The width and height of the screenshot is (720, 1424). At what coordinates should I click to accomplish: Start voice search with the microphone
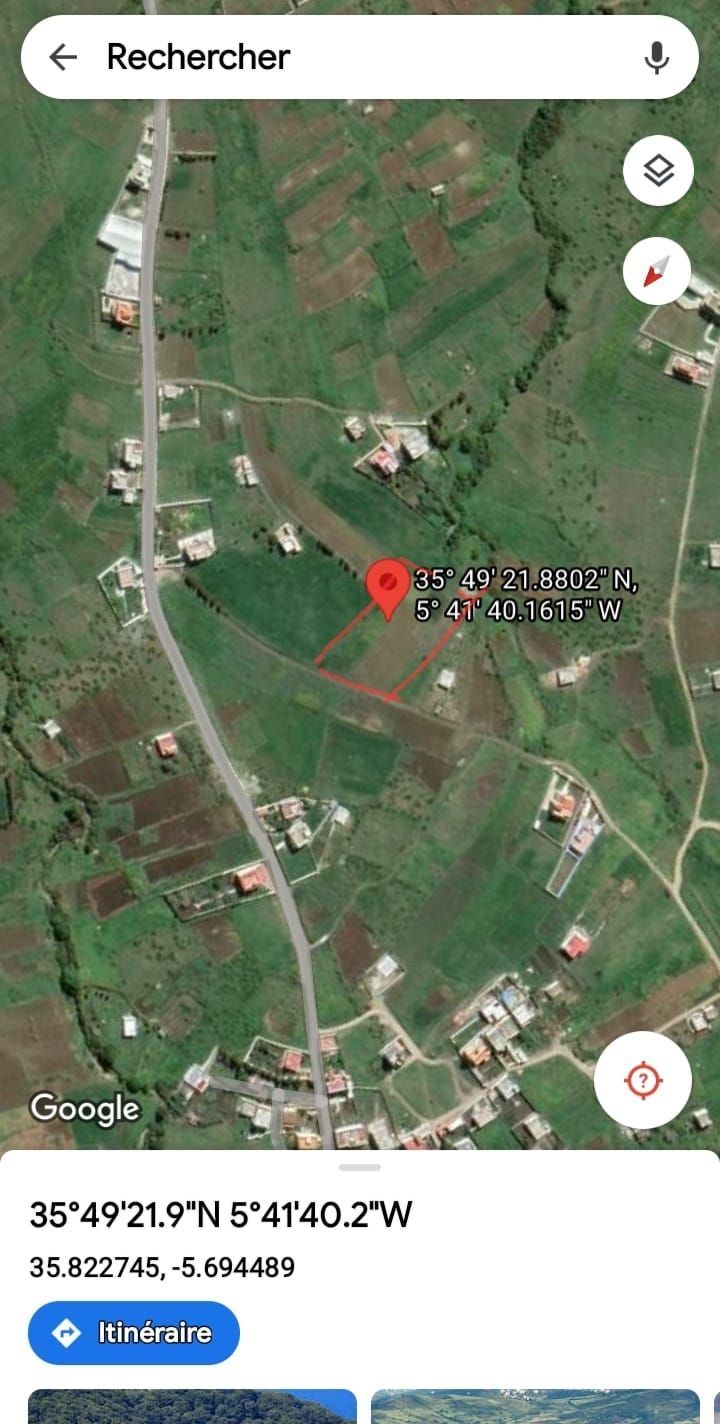[656, 58]
